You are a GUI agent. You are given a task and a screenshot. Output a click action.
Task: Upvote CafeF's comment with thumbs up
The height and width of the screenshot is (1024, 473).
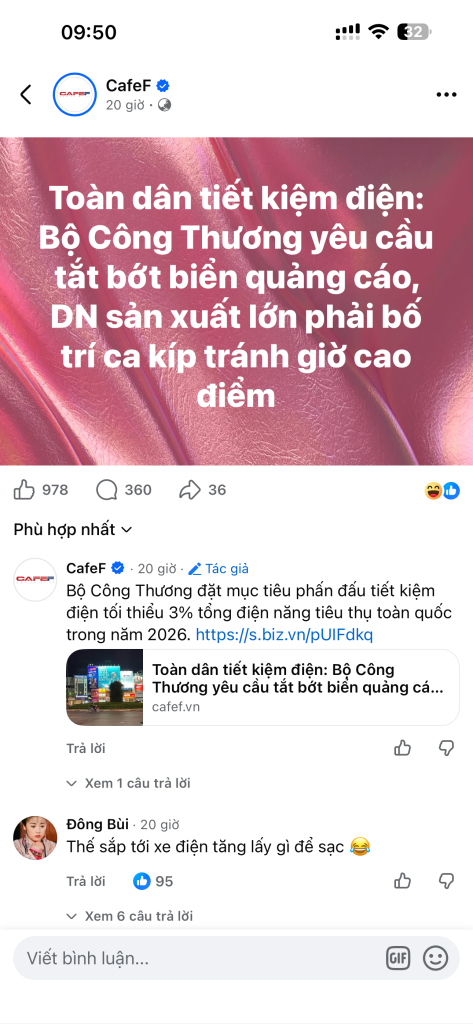(x=402, y=748)
